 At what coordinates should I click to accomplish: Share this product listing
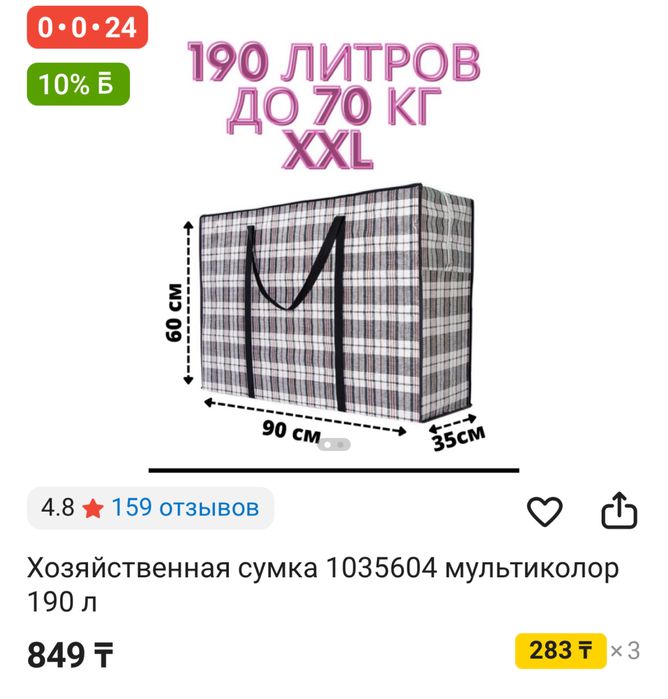coord(619,511)
